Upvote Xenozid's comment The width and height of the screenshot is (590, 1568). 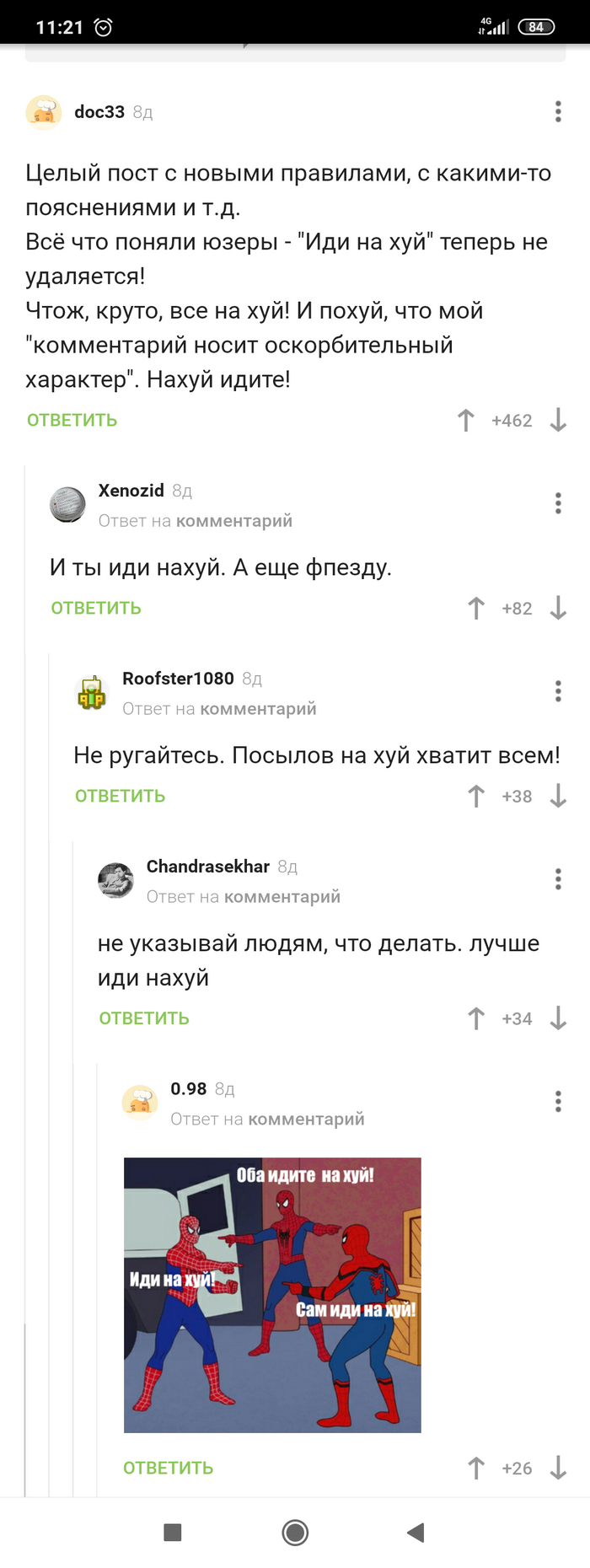pyautogui.click(x=476, y=608)
